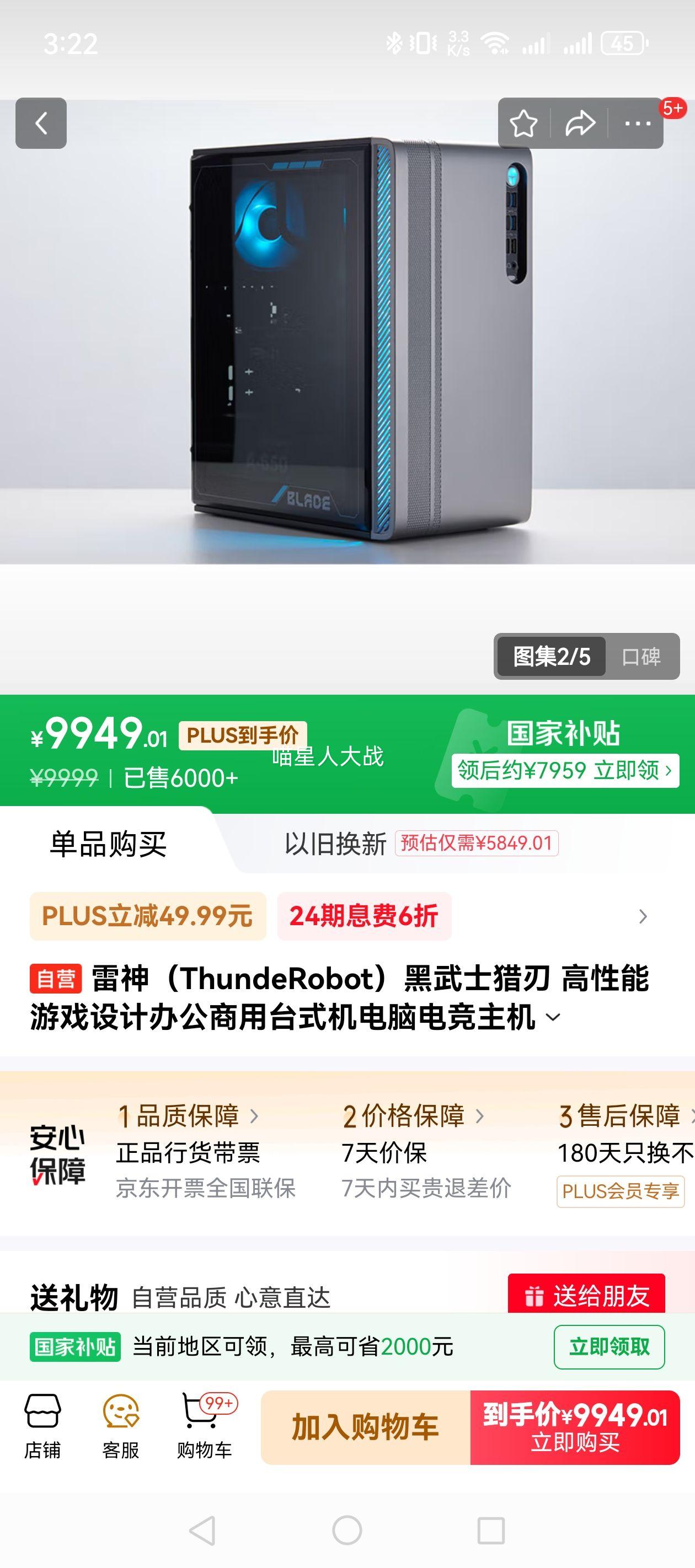The width and height of the screenshot is (695, 1568).
Task: Tap the back arrow at top left
Action: pyautogui.click(x=42, y=122)
